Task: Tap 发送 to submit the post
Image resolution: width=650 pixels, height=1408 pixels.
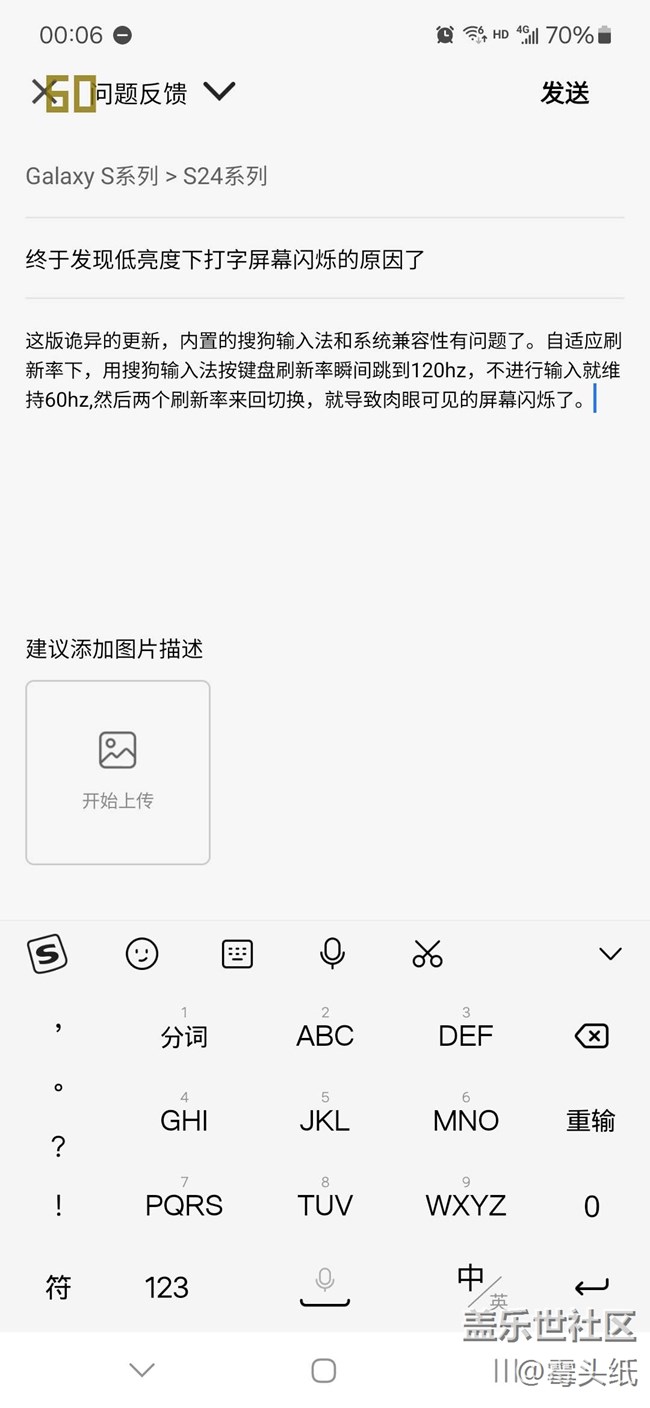Action: (565, 93)
